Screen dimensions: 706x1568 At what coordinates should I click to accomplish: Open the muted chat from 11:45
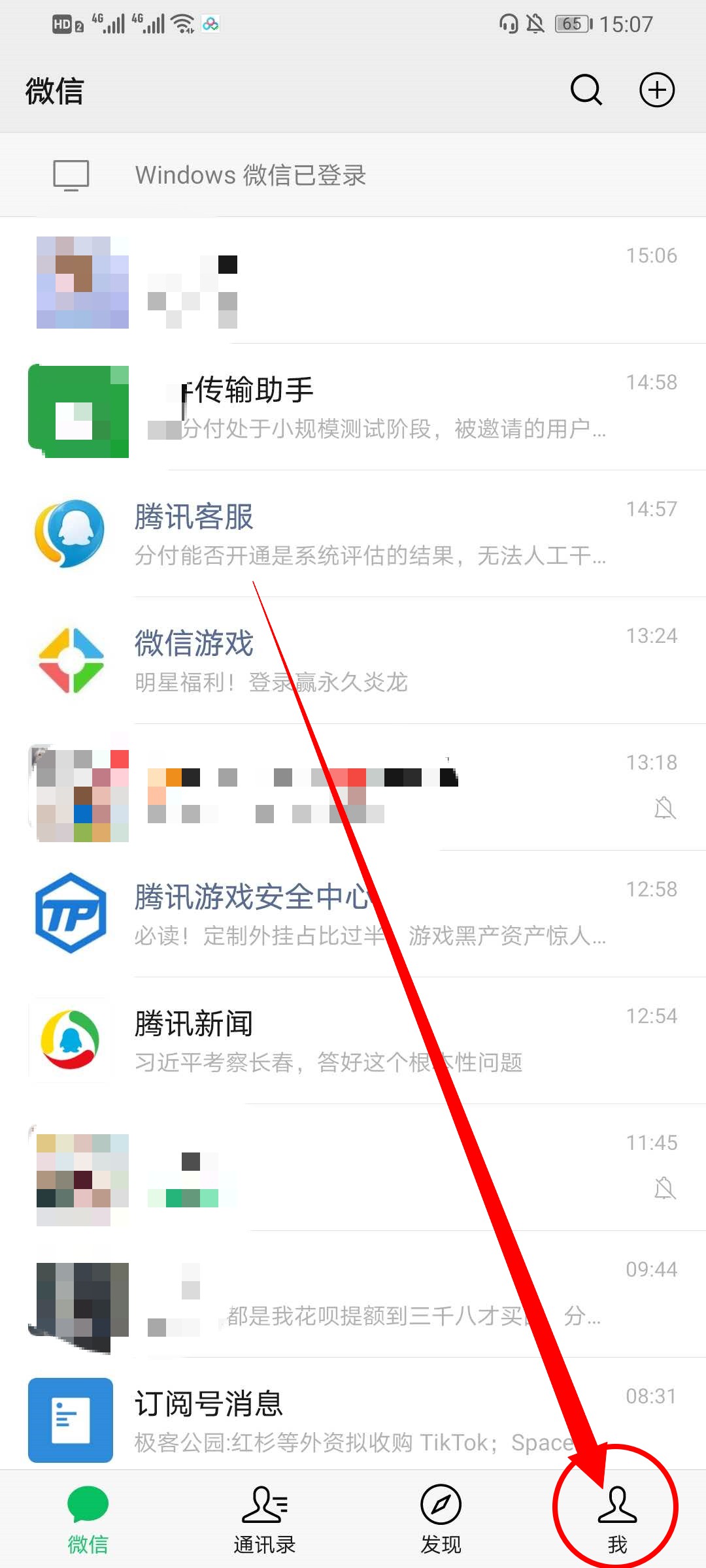coord(353,1168)
